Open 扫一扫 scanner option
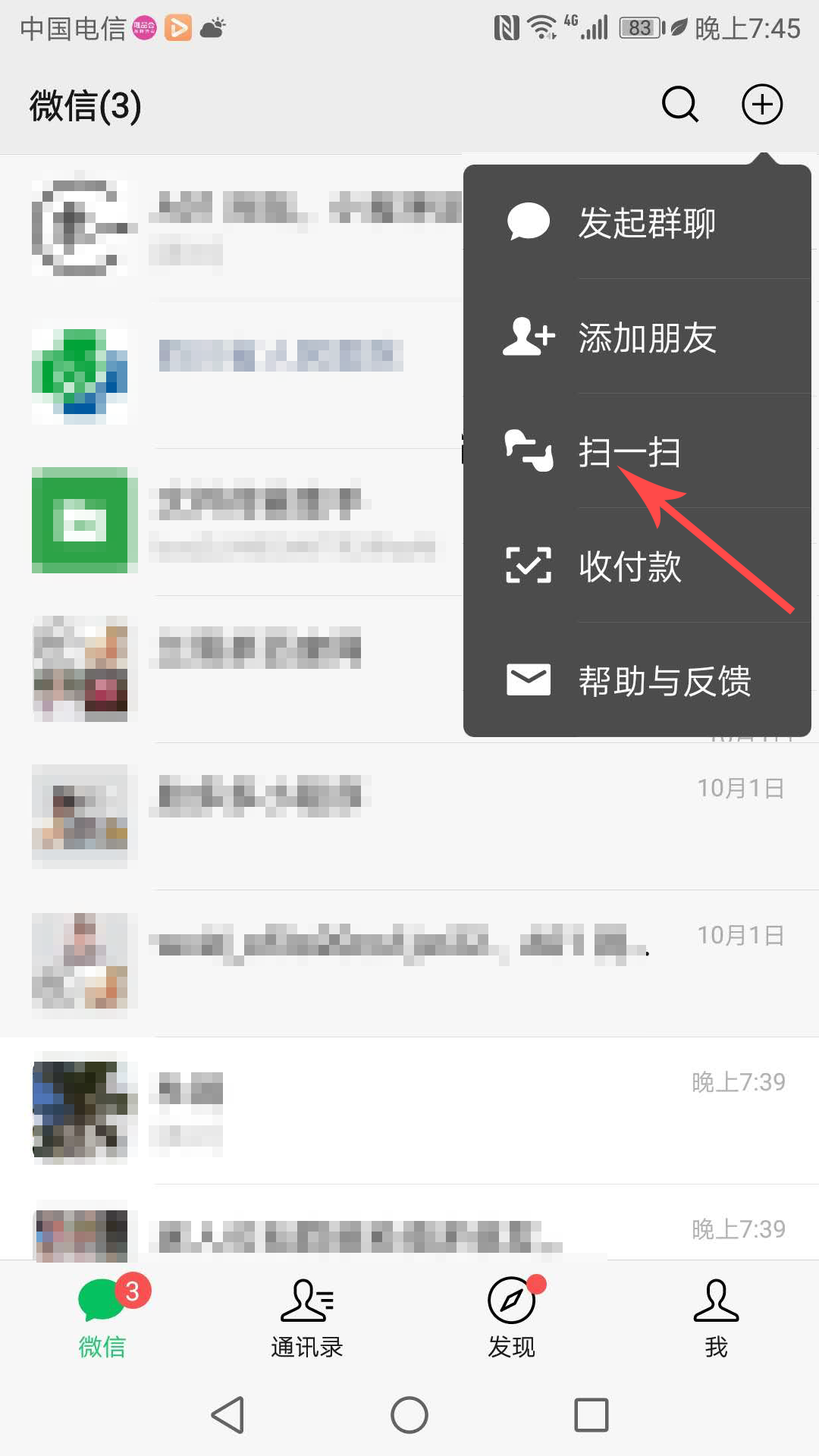The image size is (819, 1456). point(637,451)
